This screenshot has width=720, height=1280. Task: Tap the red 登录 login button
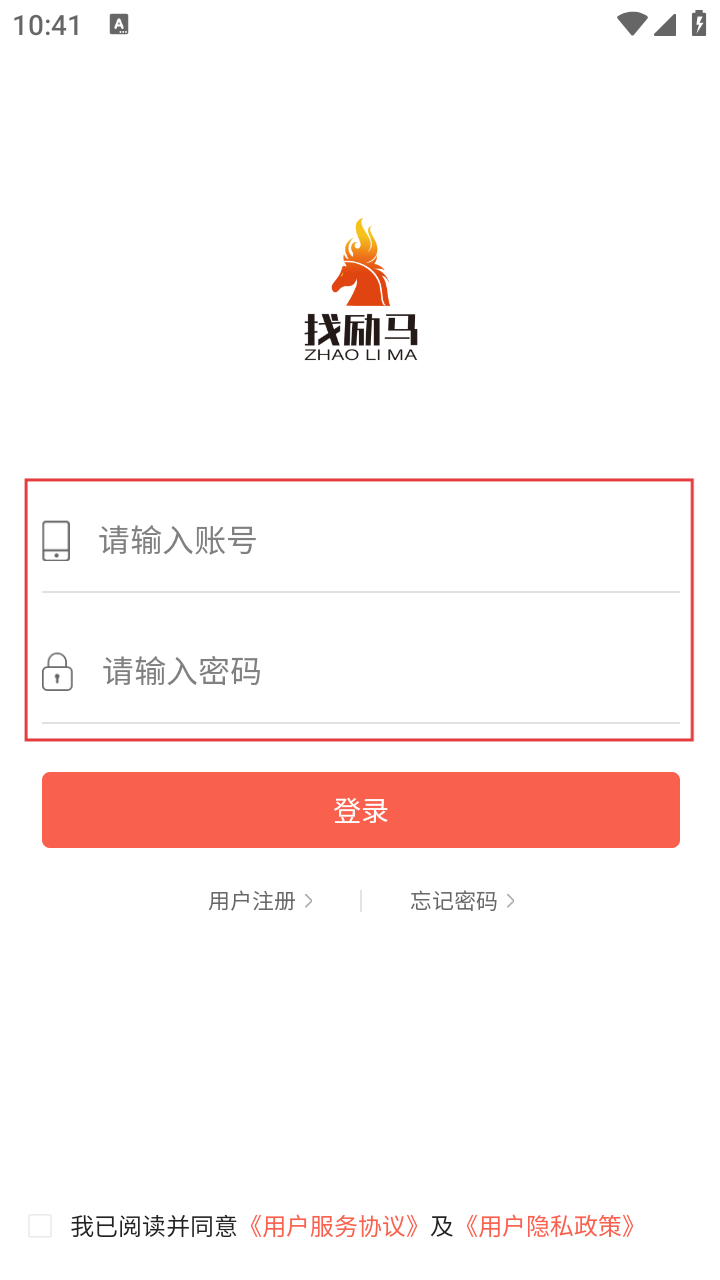pos(360,810)
